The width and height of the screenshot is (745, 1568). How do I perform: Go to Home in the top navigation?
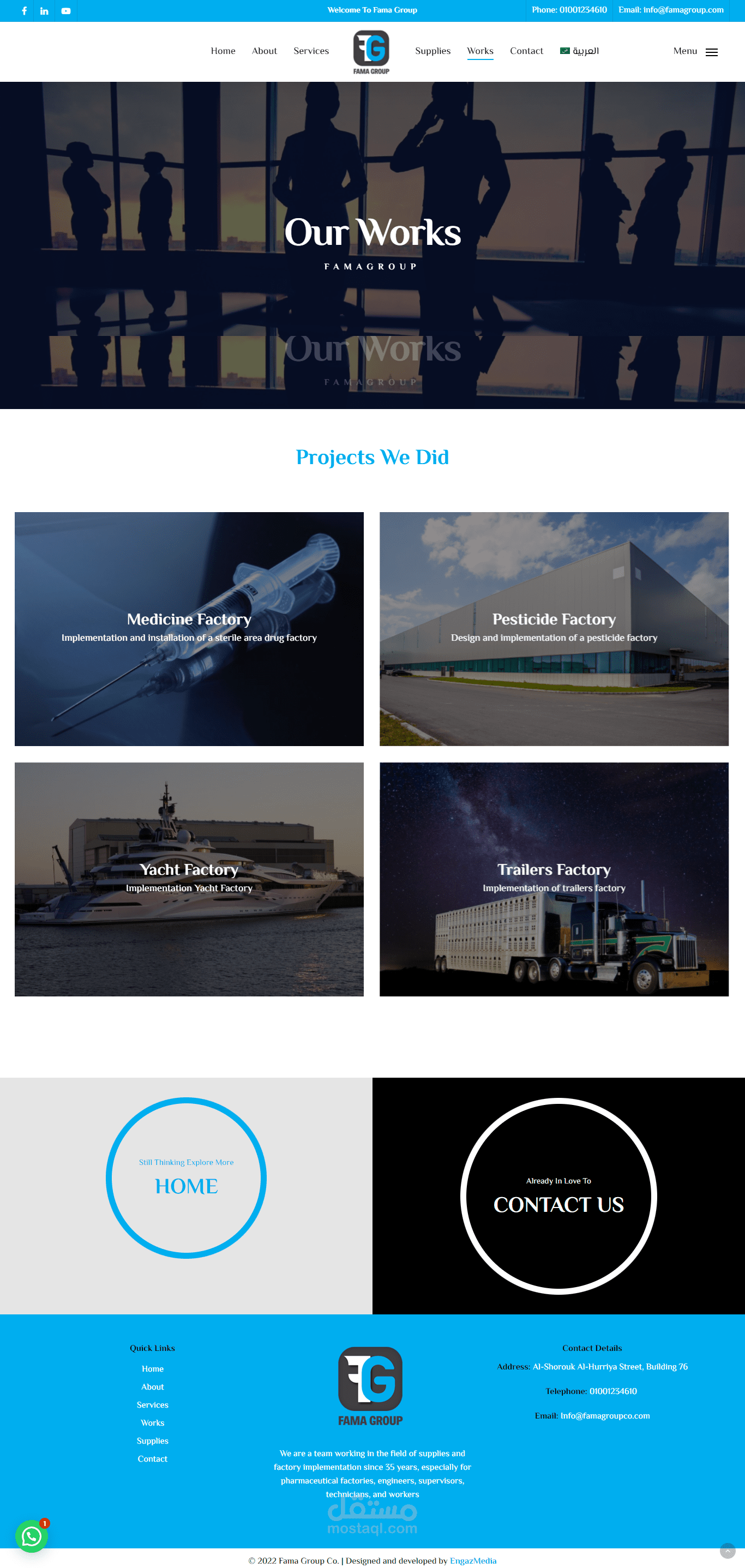pos(223,51)
